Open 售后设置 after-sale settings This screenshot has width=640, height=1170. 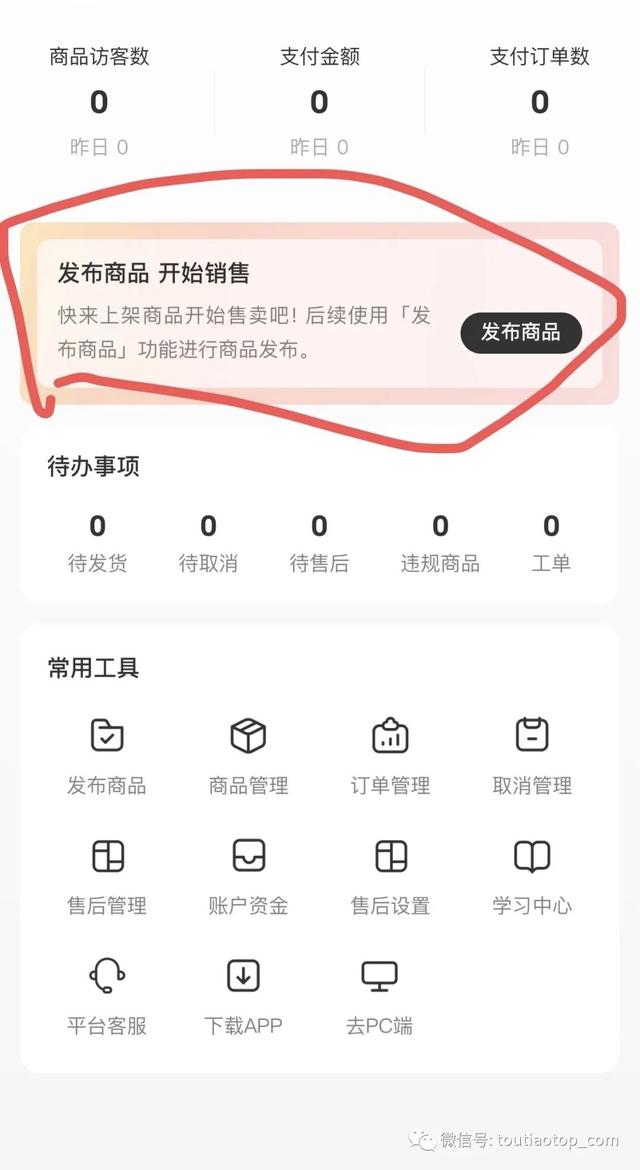(390, 875)
